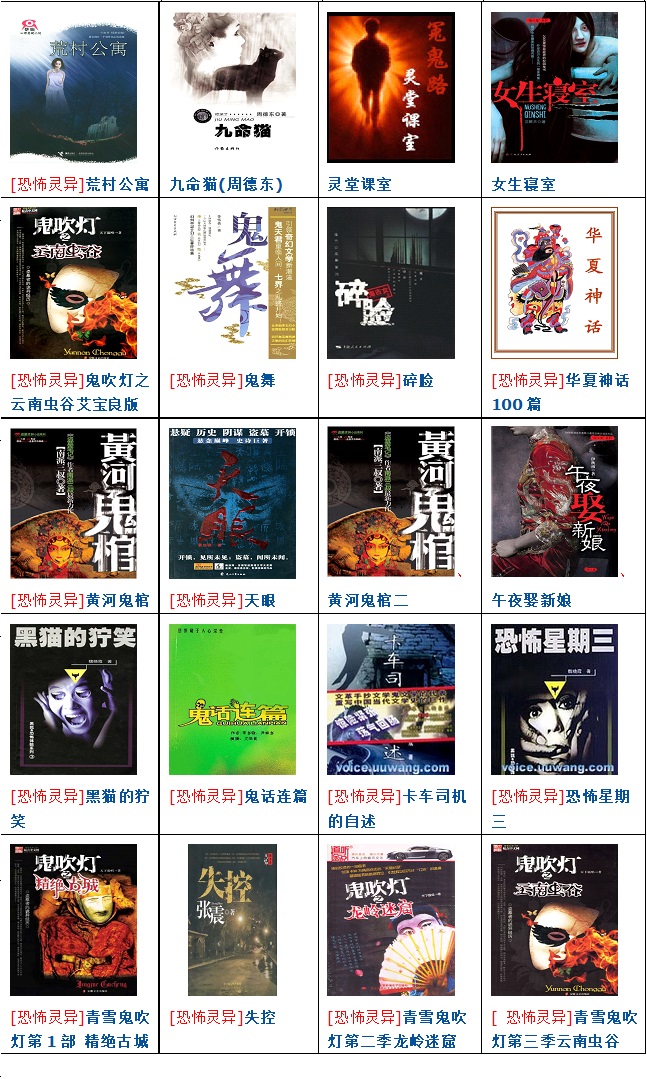
Task: Open 九命猫(周德东) link
Action: tap(226, 184)
